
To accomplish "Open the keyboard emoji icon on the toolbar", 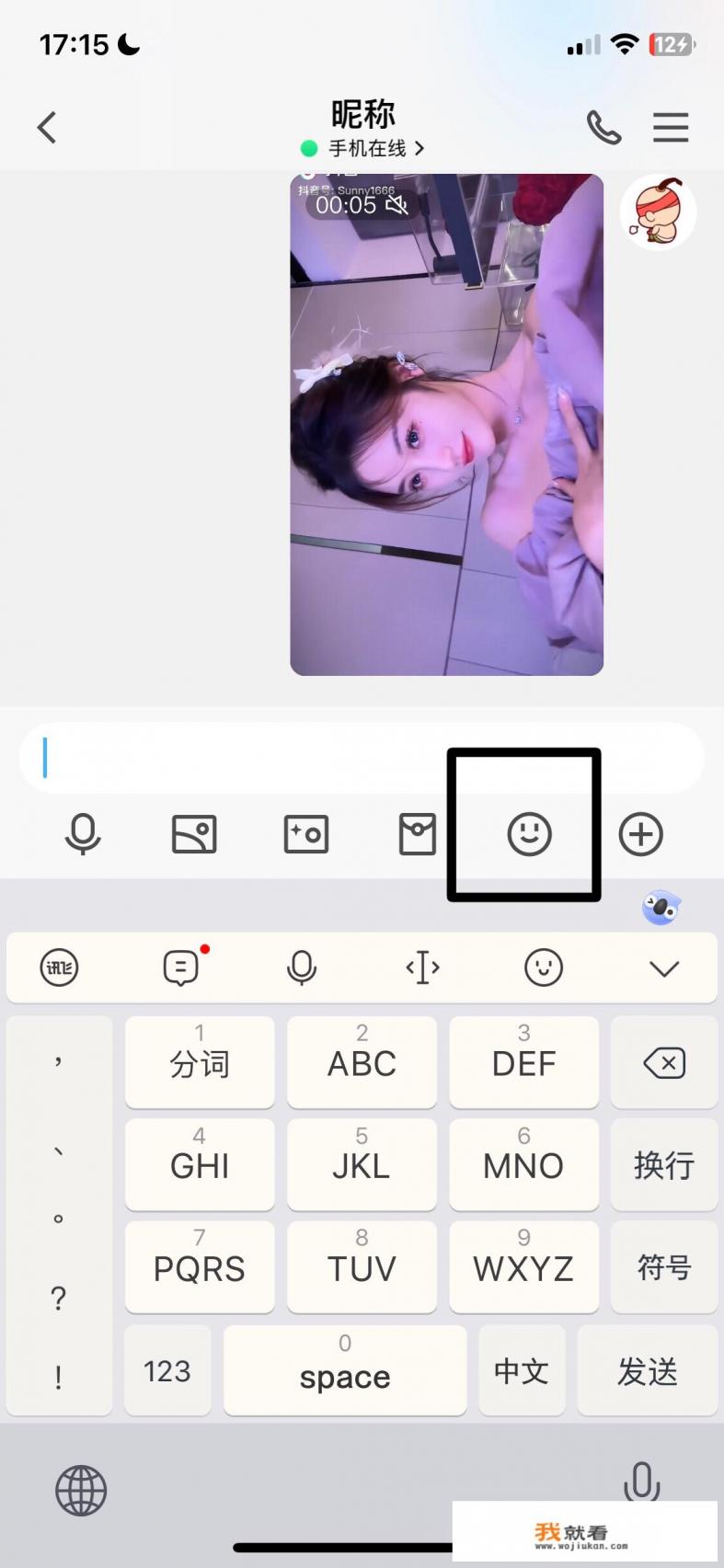I will click(544, 967).
